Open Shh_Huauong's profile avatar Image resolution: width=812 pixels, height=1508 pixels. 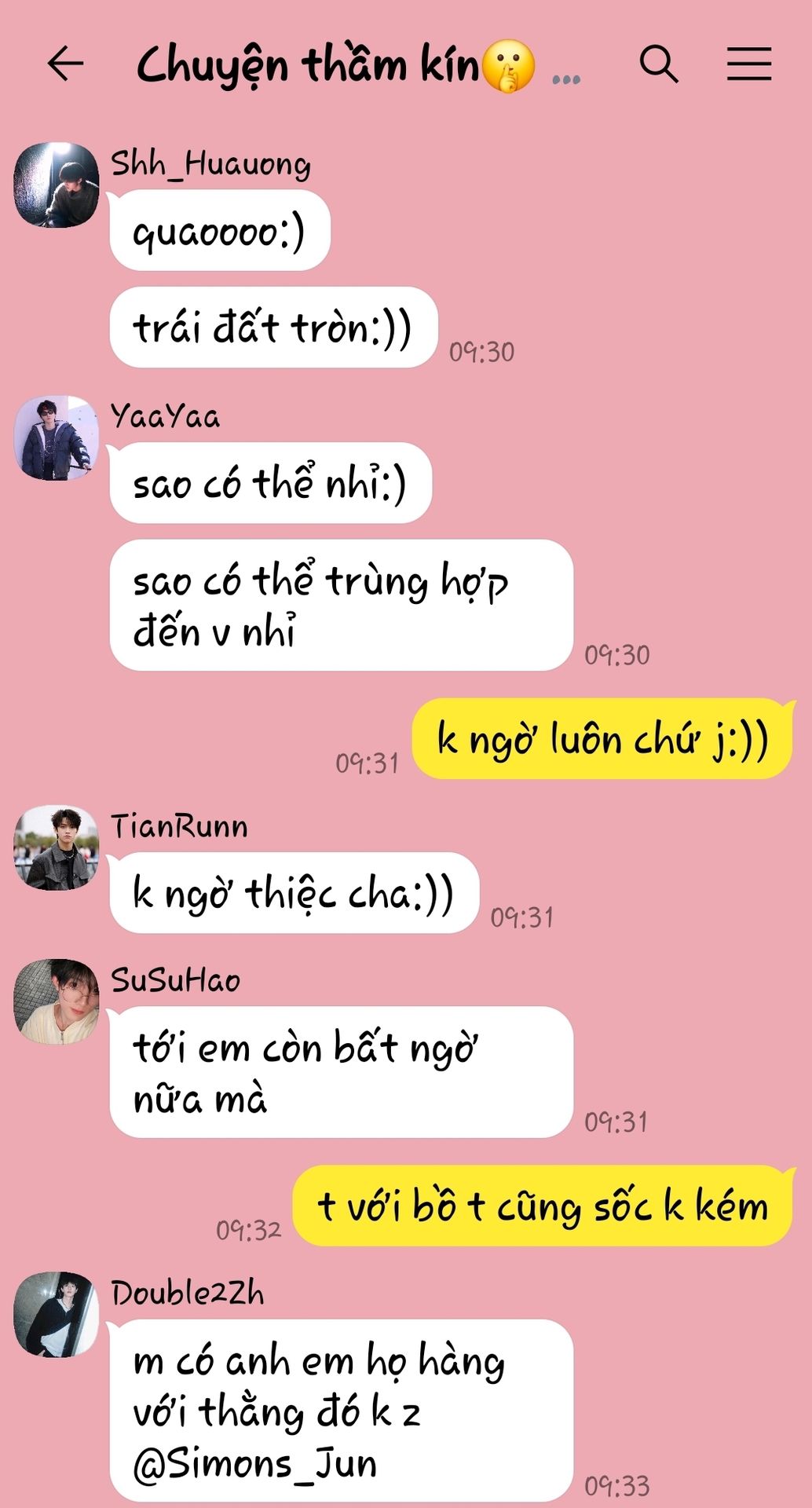(x=57, y=185)
